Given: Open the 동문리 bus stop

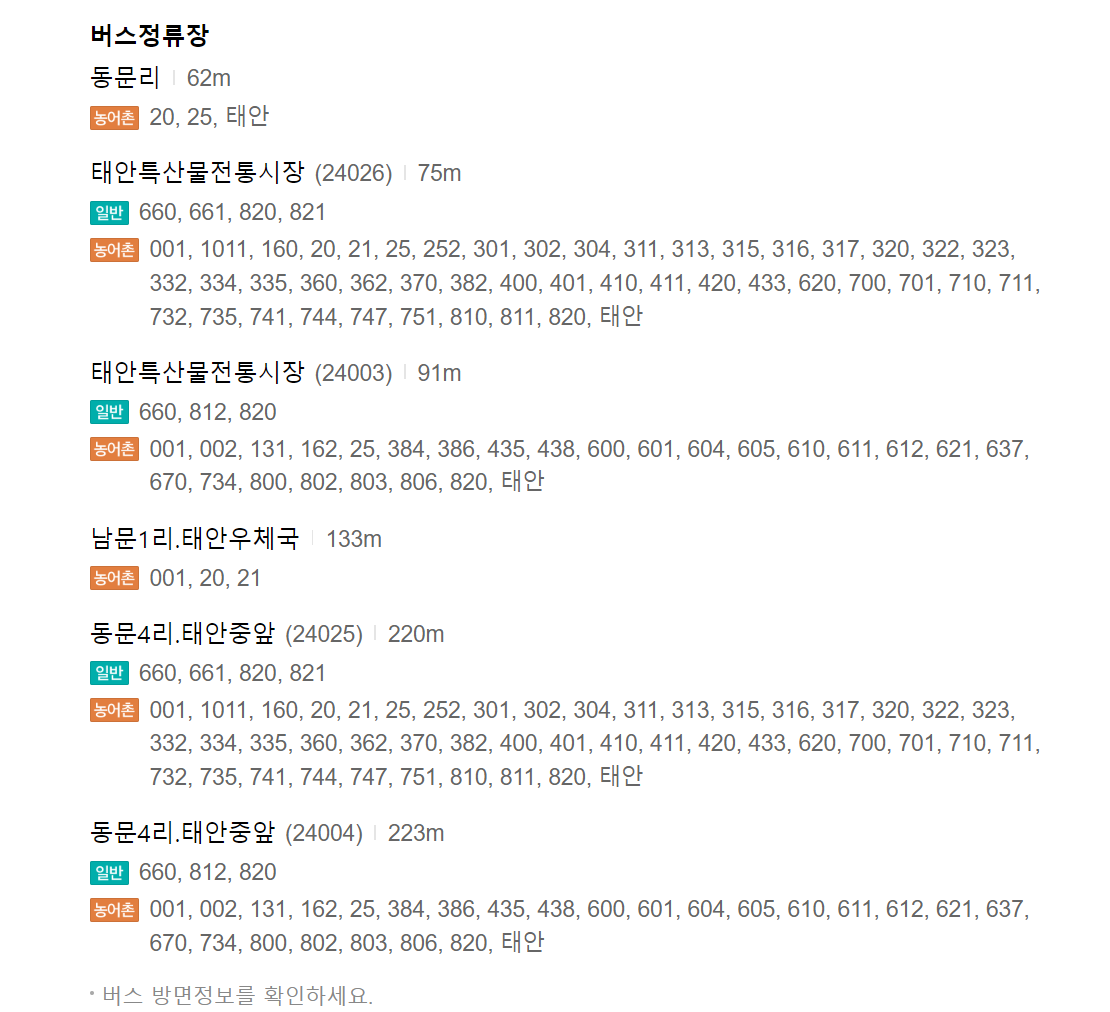Looking at the screenshot, I should pyautogui.click(x=125, y=78).
